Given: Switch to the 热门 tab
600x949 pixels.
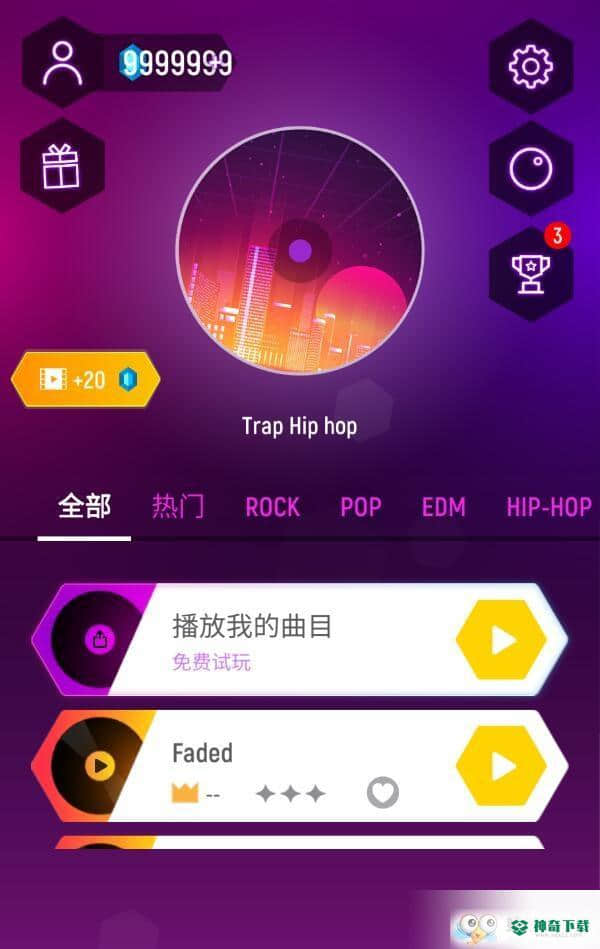Looking at the screenshot, I should pos(178,507).
